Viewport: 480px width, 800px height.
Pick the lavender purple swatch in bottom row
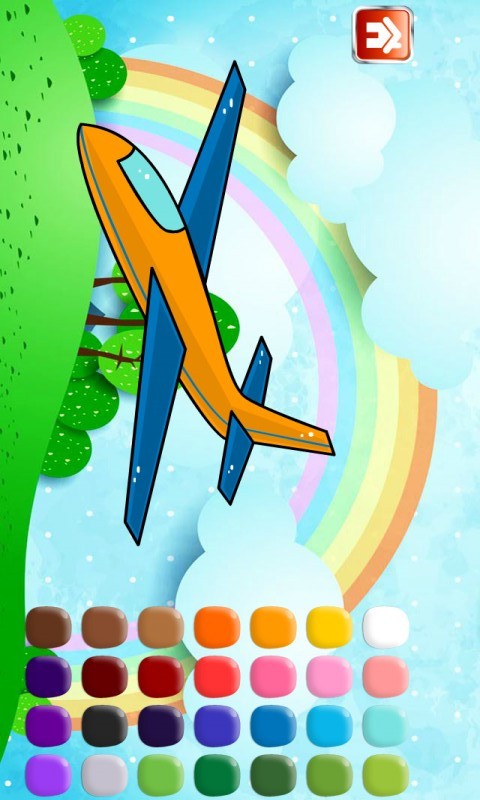point(48,775)
